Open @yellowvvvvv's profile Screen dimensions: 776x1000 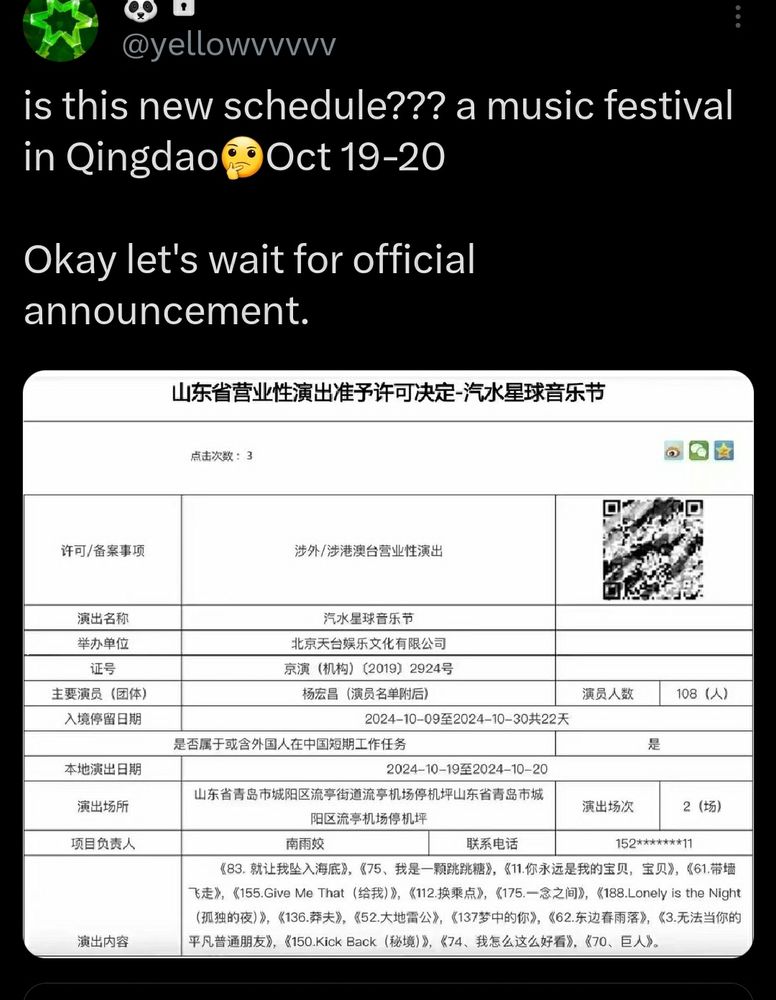(229, 45)
